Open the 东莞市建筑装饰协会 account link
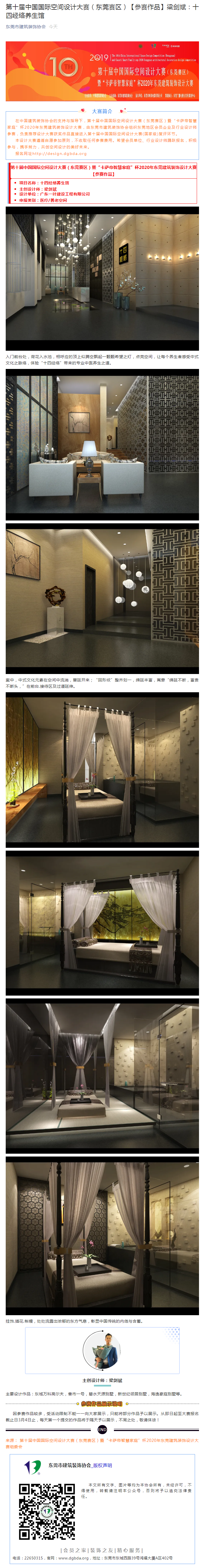This screenshot has width=205, height=1568. (25, 27)
